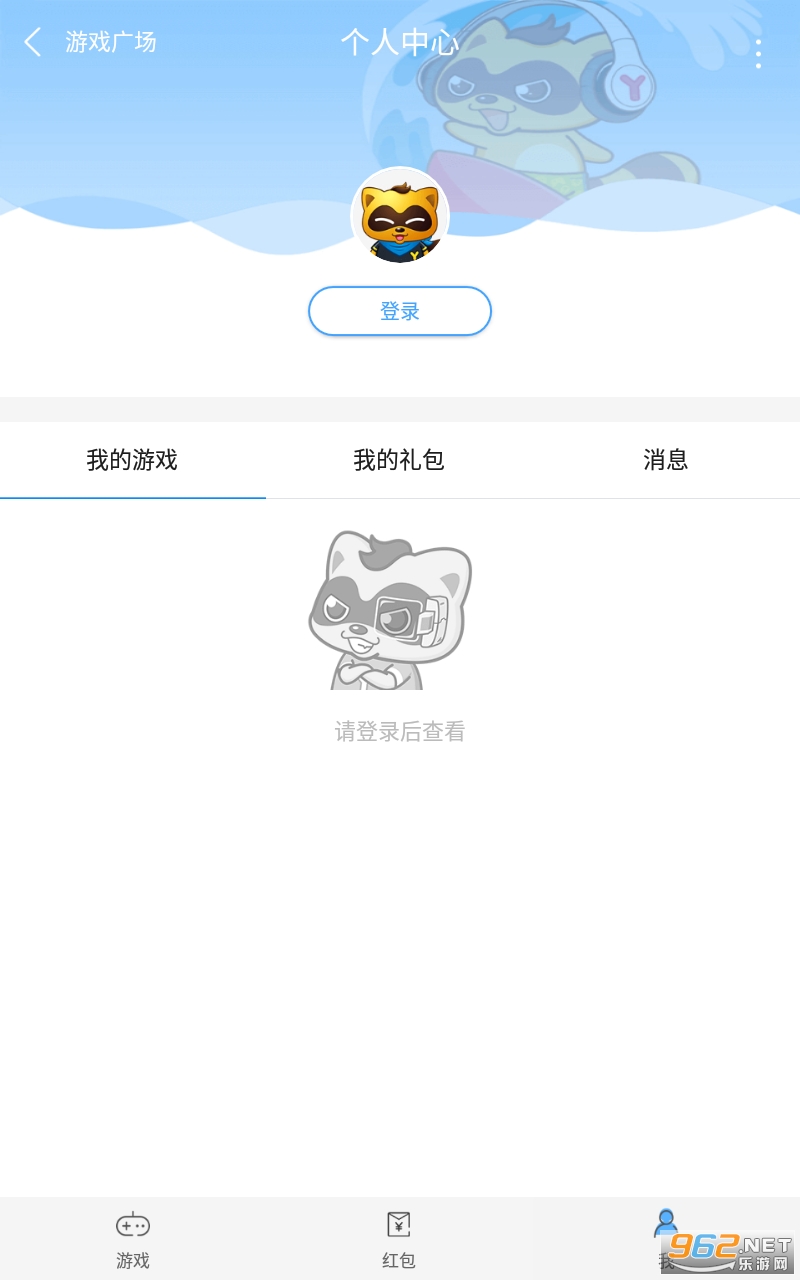
Task: Open 红包 in bottom navigation
Action: click(x=399, y=1239)
